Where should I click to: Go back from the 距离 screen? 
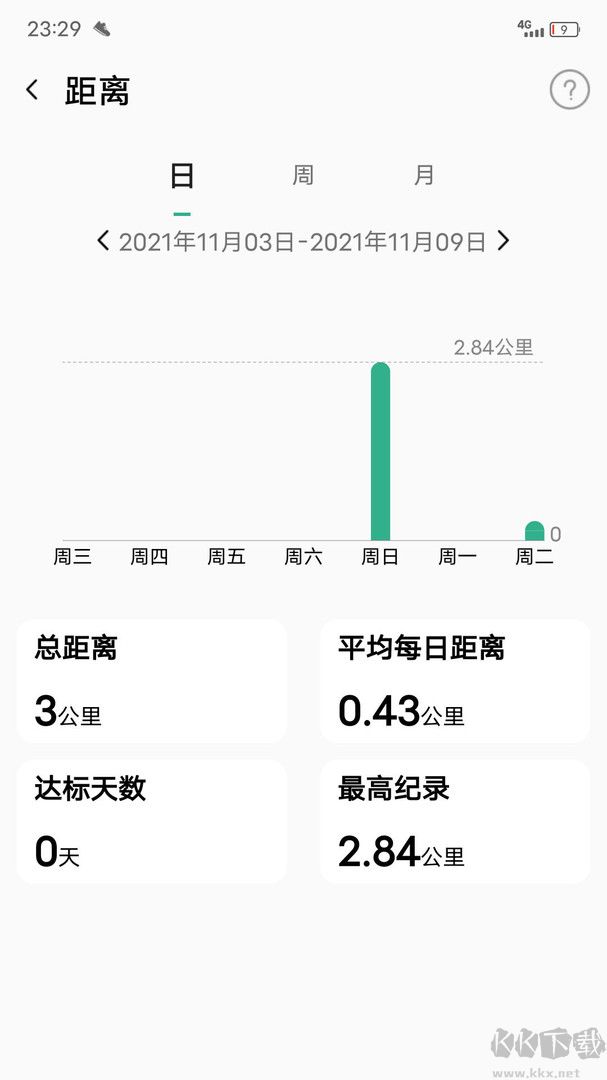(x=33, y=90)
